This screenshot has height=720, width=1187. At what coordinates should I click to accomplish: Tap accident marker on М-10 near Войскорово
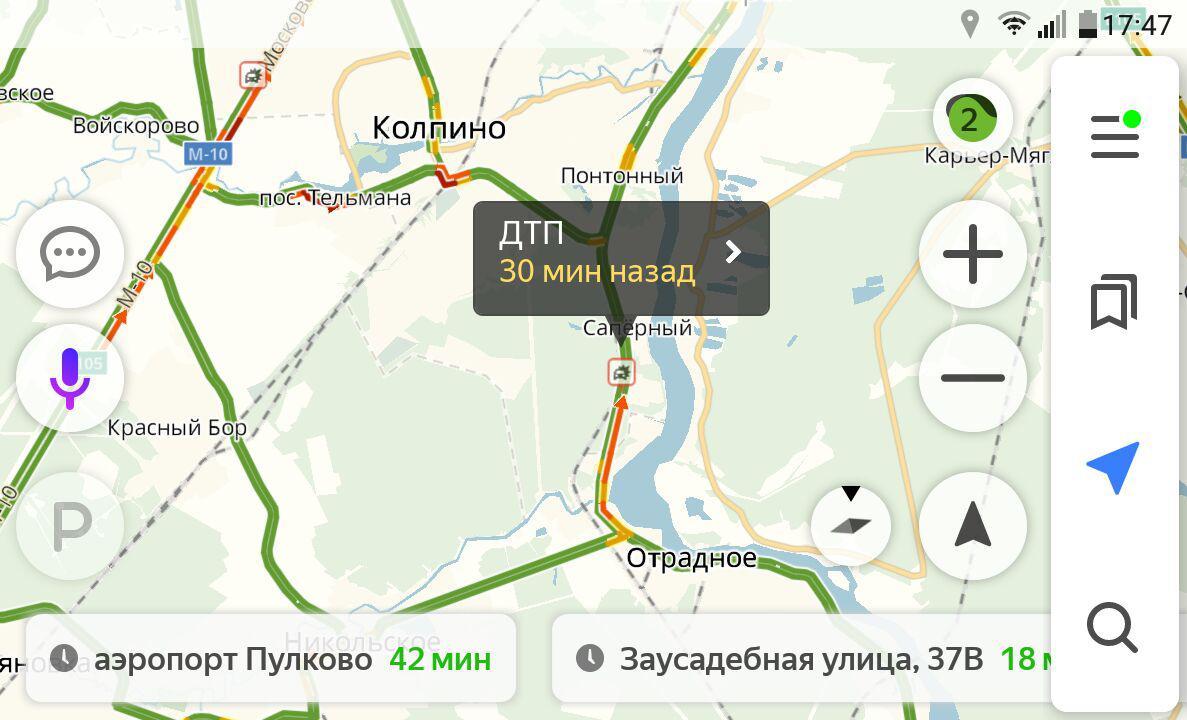coord(253,75)
